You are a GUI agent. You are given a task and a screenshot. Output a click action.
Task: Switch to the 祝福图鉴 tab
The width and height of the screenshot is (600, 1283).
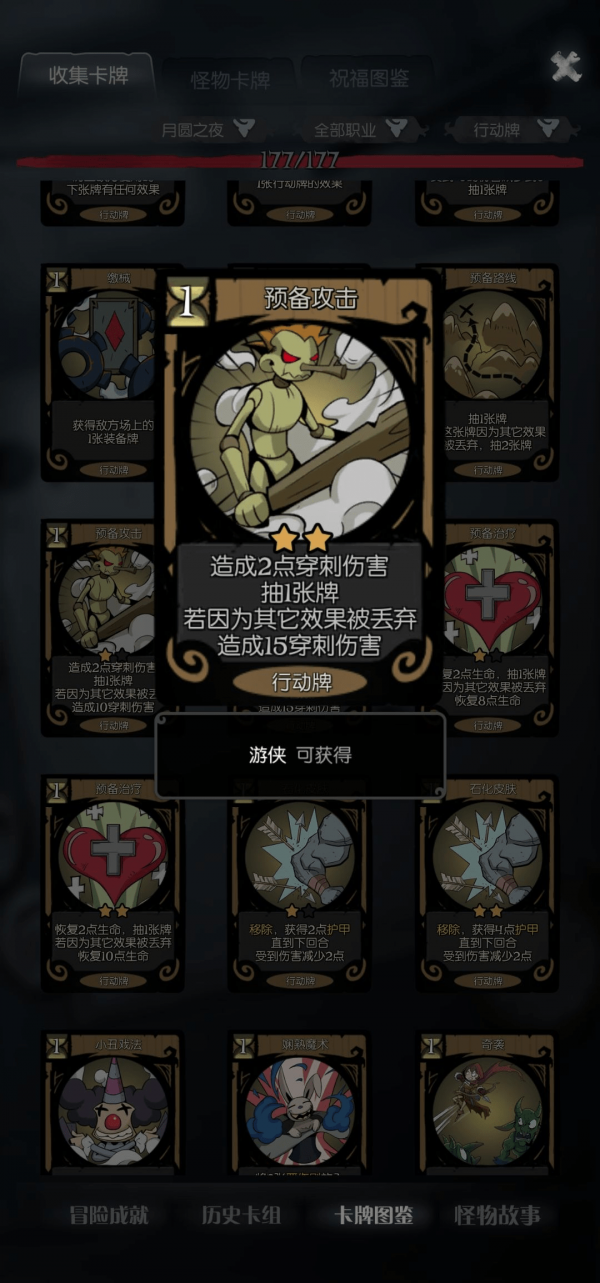pyautogui.click(x=367, y=77)
